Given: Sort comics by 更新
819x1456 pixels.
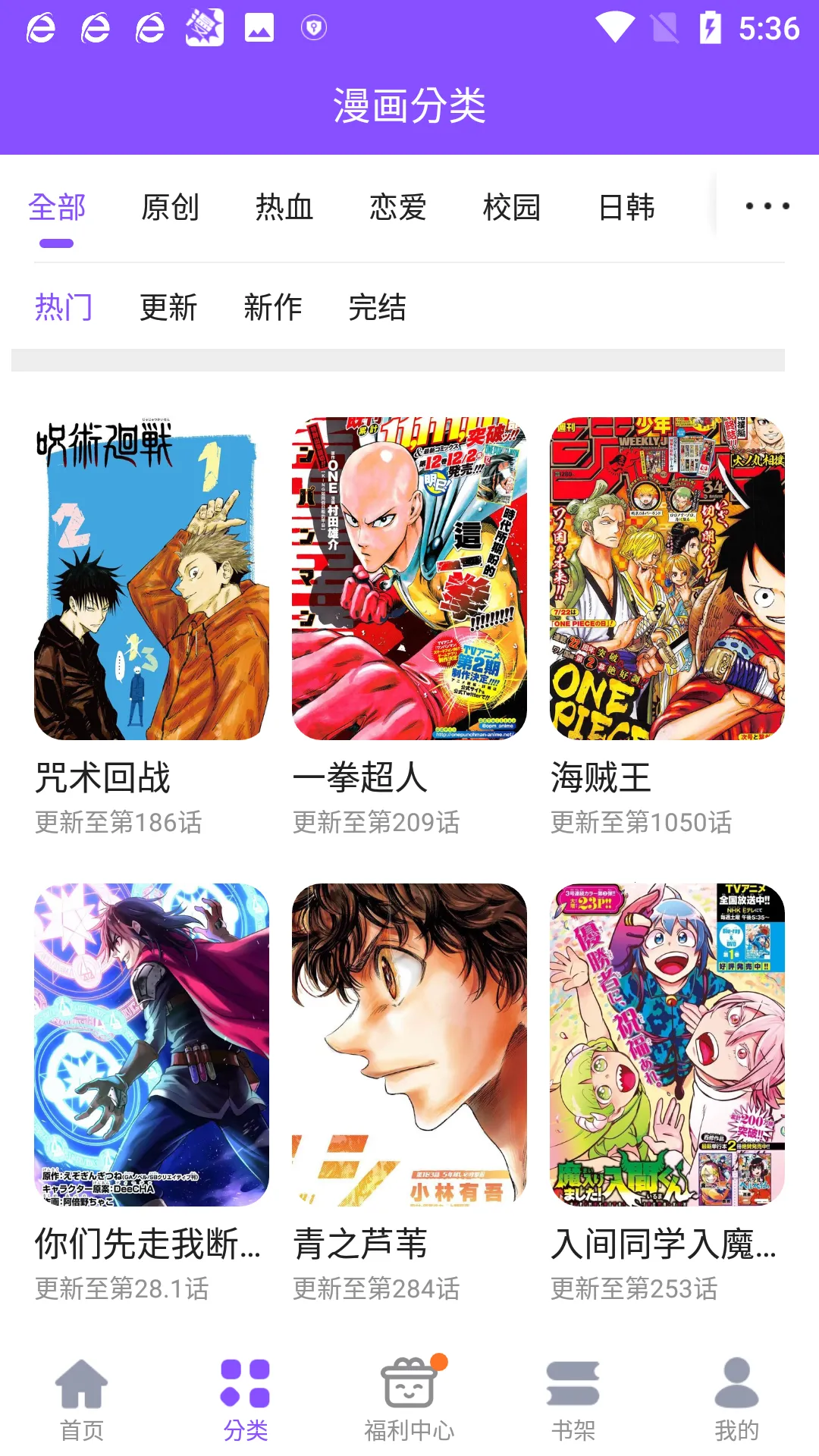Looking at the screenshot, I should click(168, 308).
